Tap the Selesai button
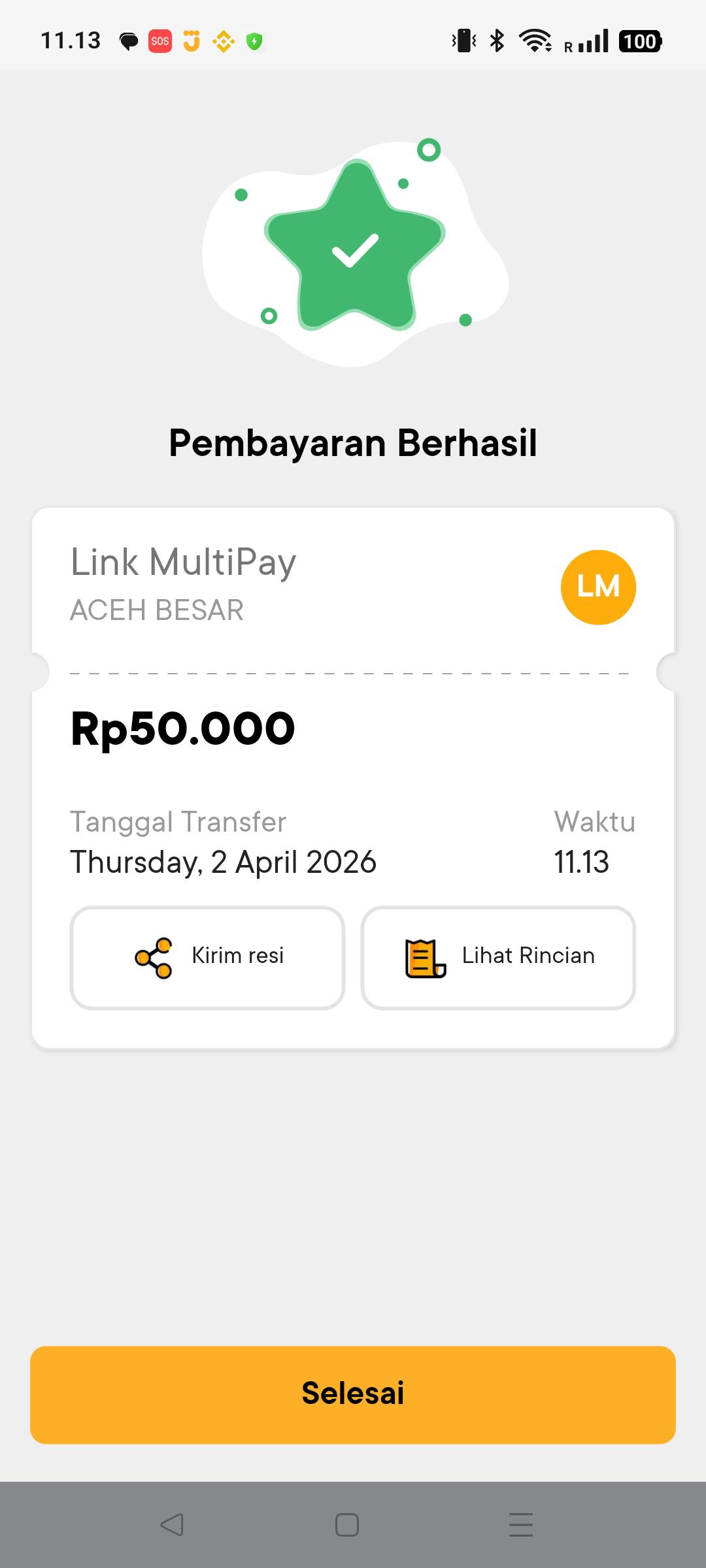Image resolution: width=706 pixels, height=1568 pixels. coord(353,1394)
